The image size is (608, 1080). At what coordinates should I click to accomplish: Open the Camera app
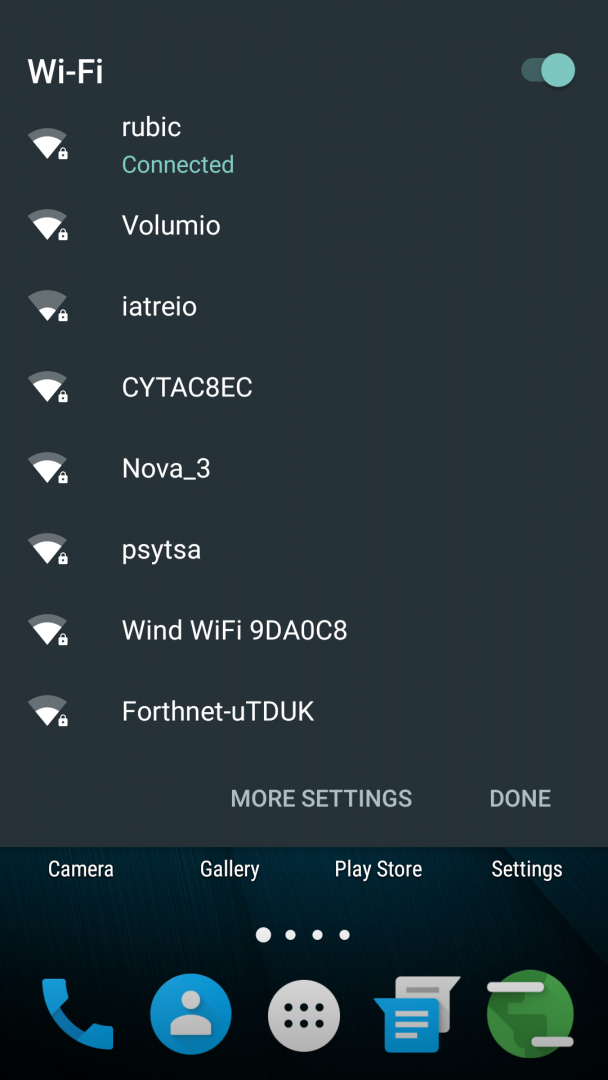81,869
